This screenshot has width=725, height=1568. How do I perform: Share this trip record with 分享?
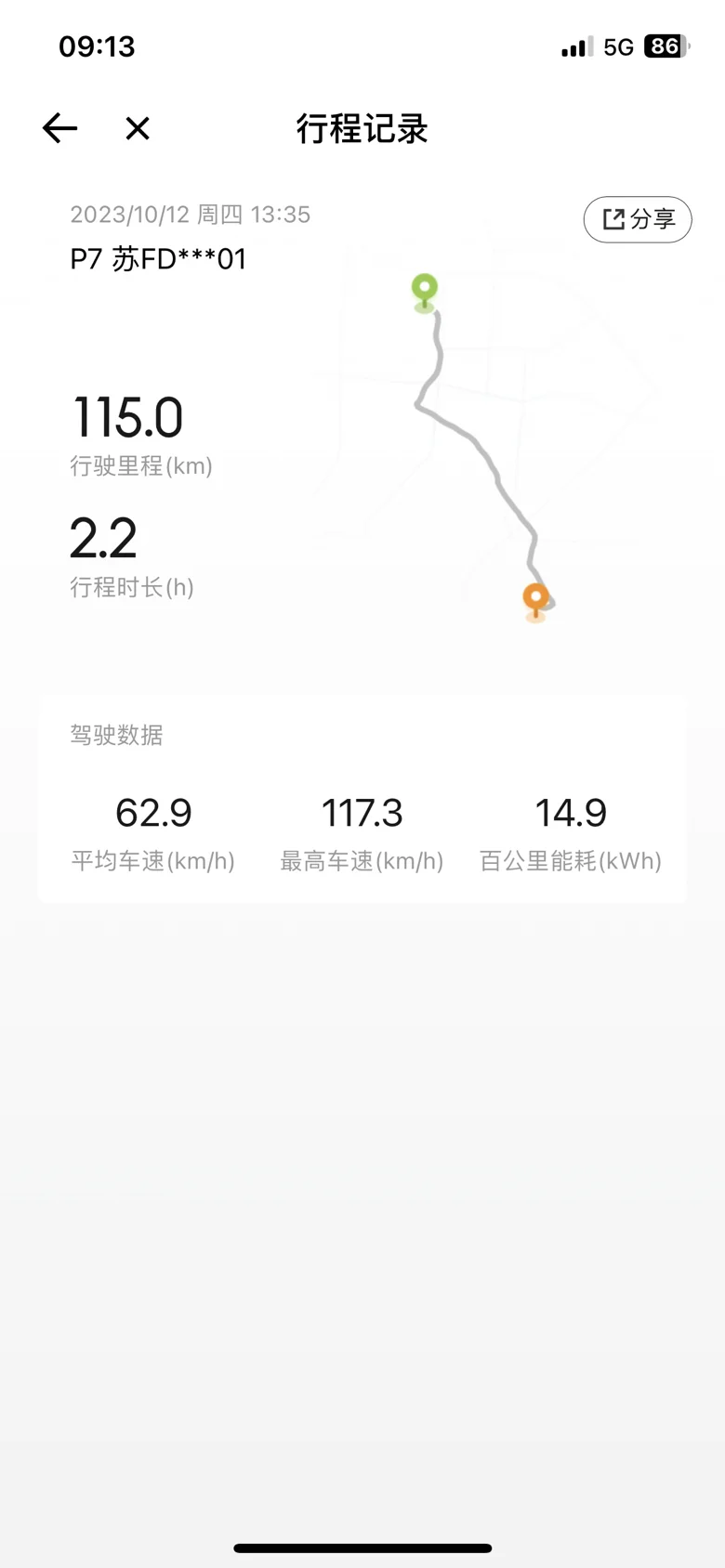638,219
